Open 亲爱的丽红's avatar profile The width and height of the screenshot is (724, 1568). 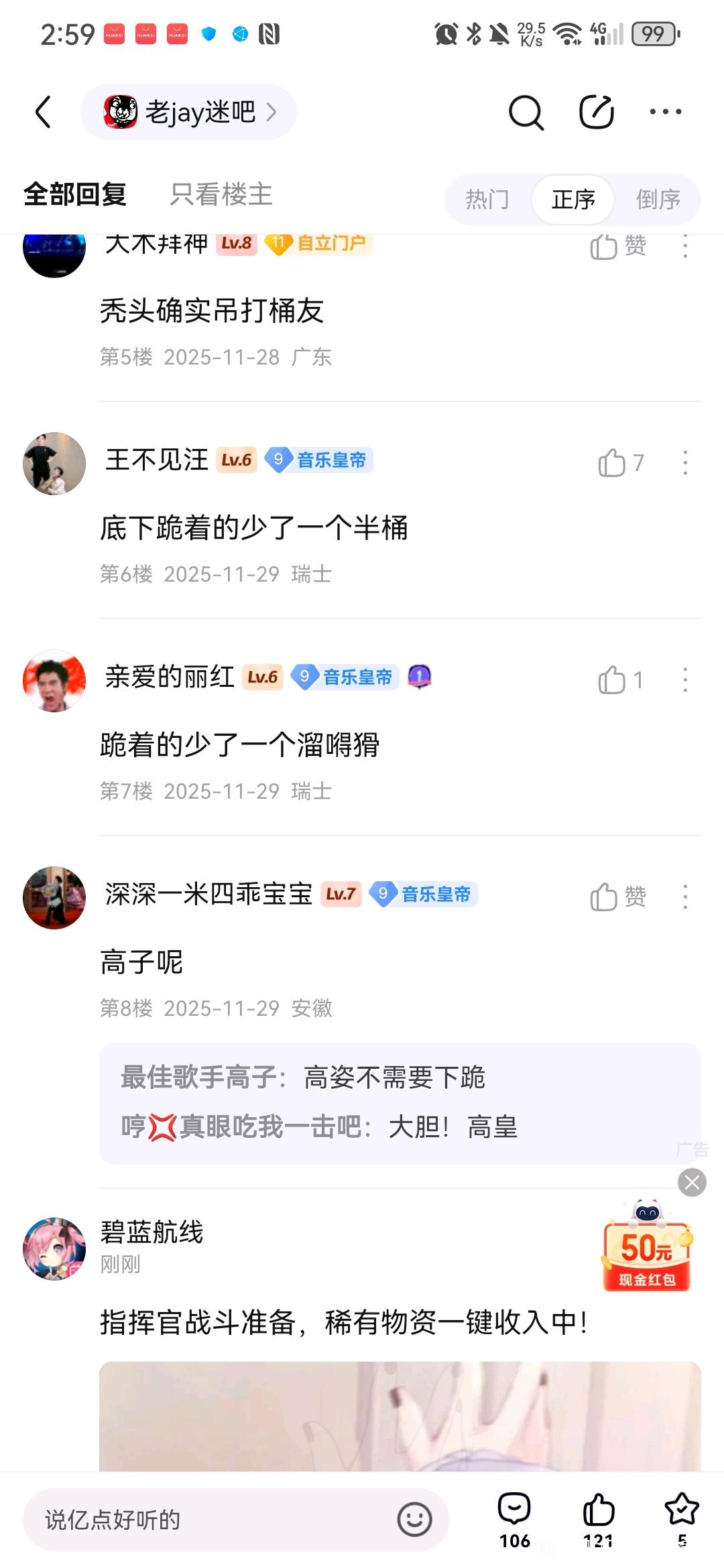click(x=54, y=680)
